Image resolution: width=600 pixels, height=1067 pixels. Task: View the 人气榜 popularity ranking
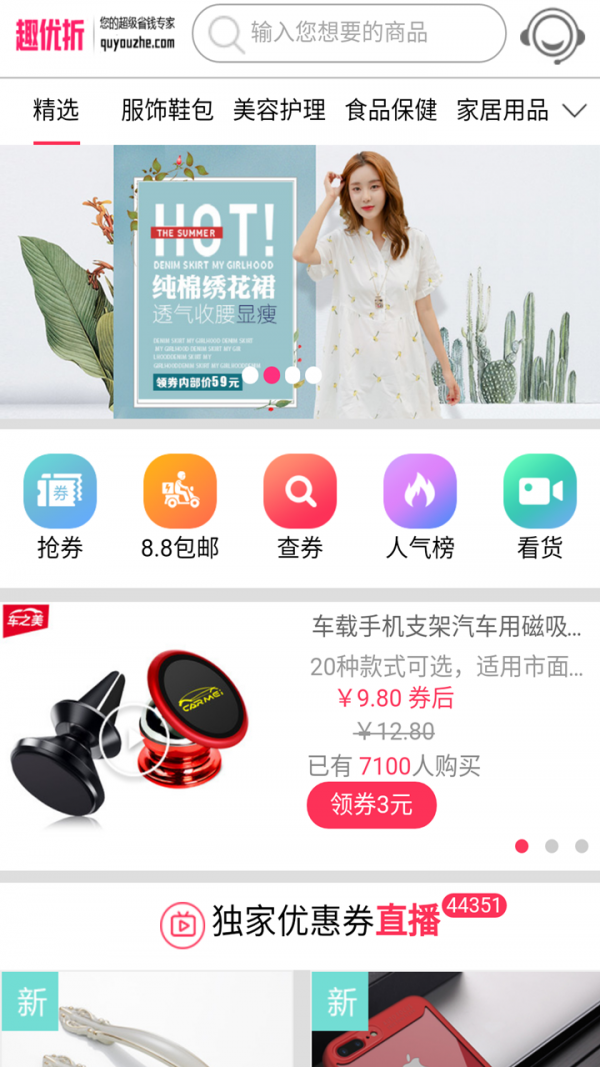(x=420, y=506)
